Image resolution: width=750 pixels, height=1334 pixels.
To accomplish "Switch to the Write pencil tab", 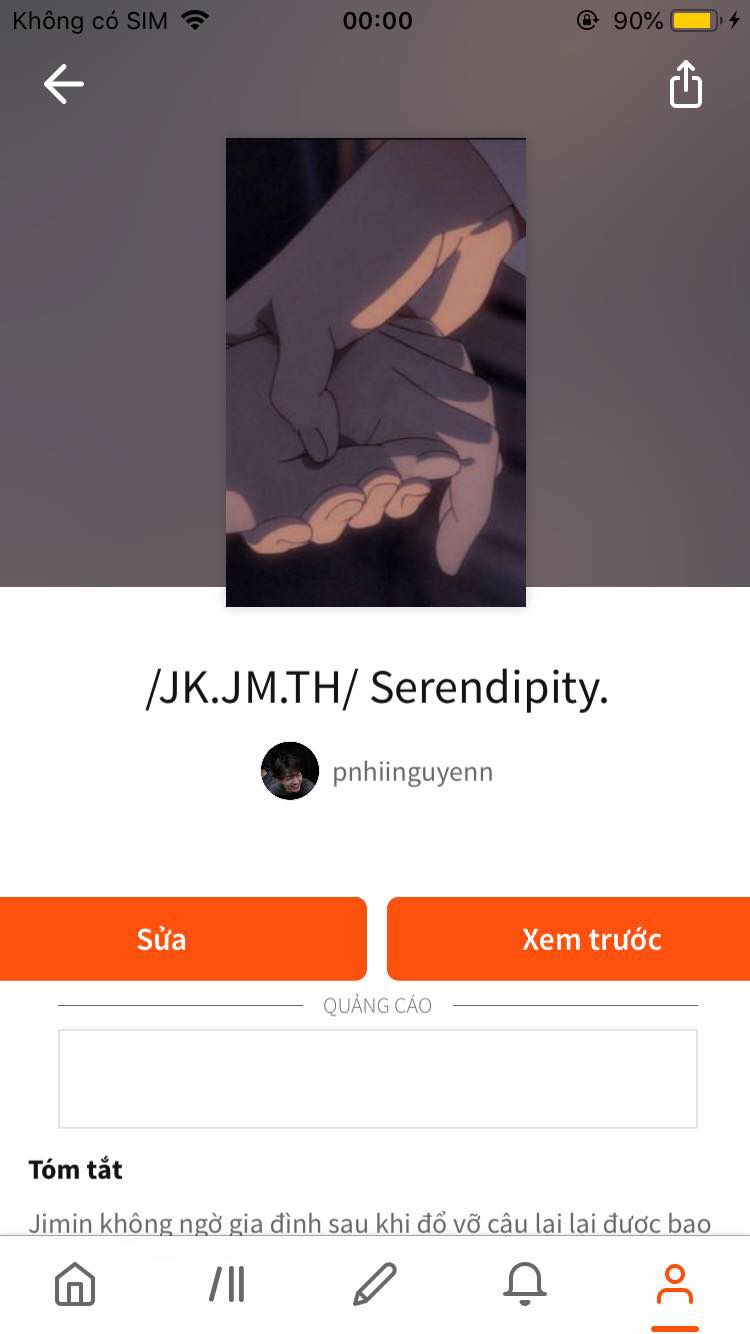I will pyautogui.click(x=375, y=1284).
